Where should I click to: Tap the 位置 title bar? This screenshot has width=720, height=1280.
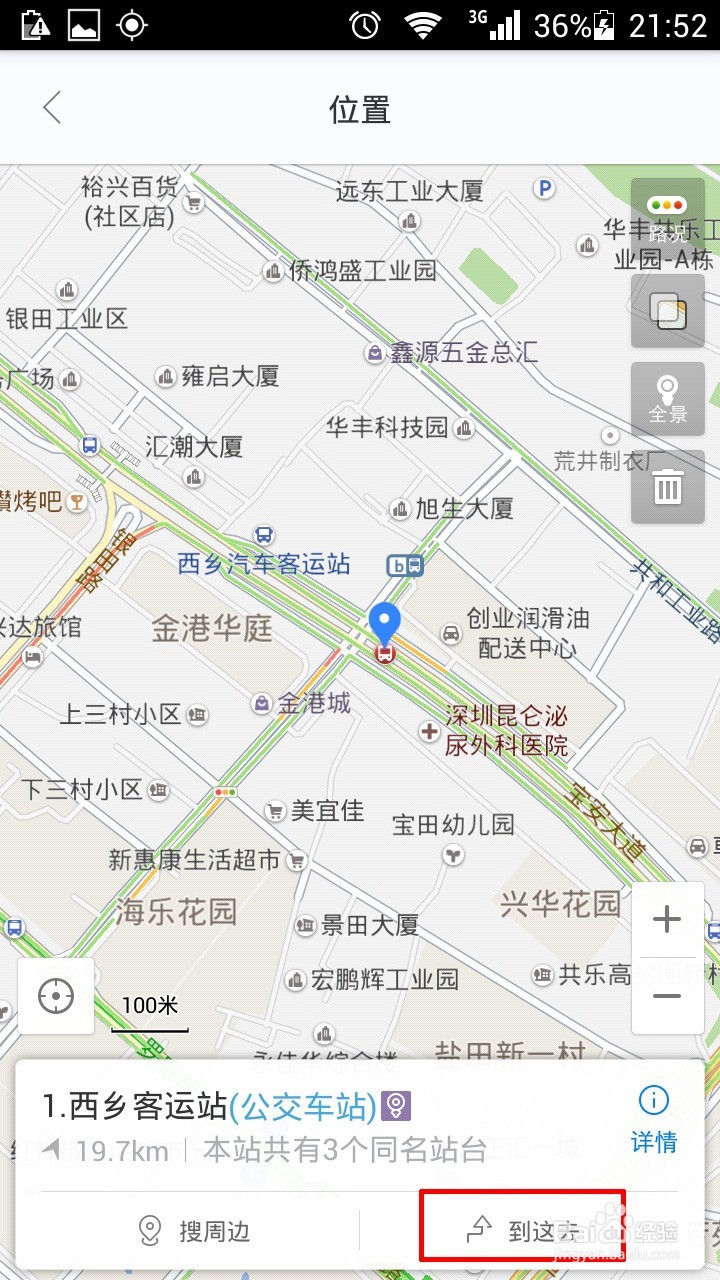(x=359, y=110)
